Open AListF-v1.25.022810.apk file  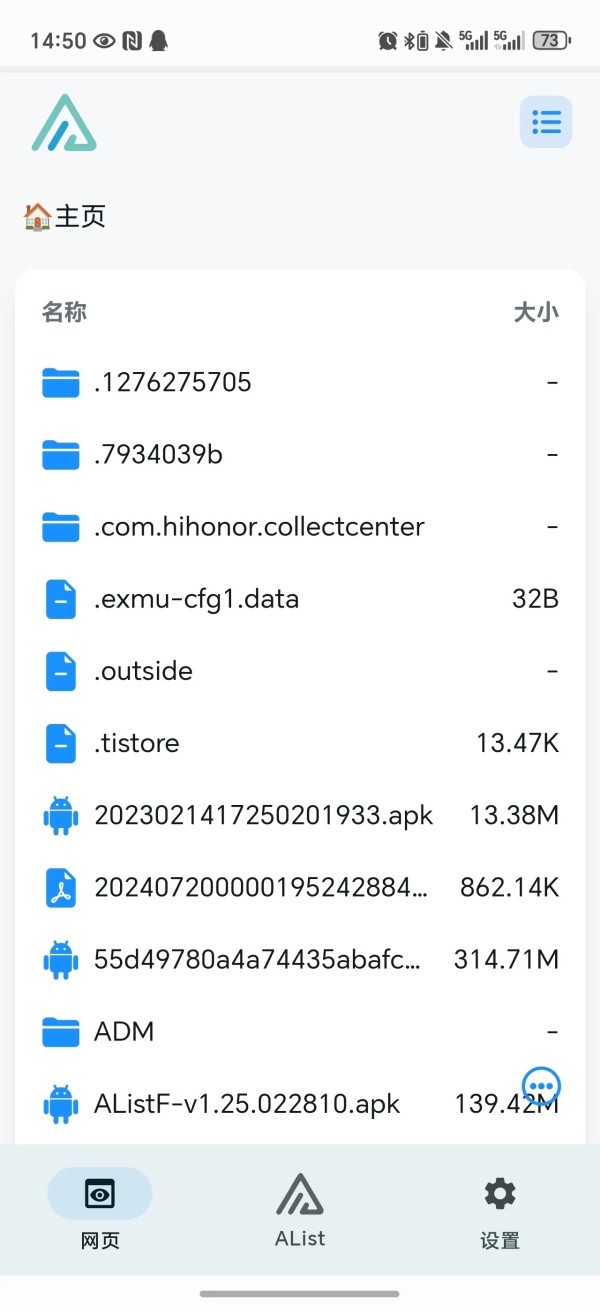point(300,1103)
